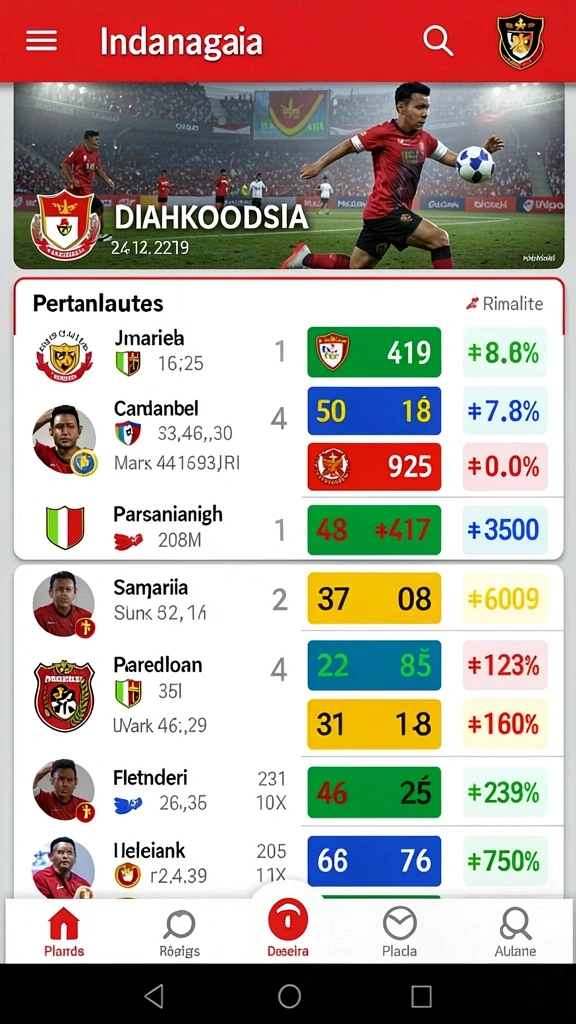Image resolution: width=576 pixels, height=1024 pixels.
Task: Open the Cardanbel player row
Action: (x=289, y=439)
